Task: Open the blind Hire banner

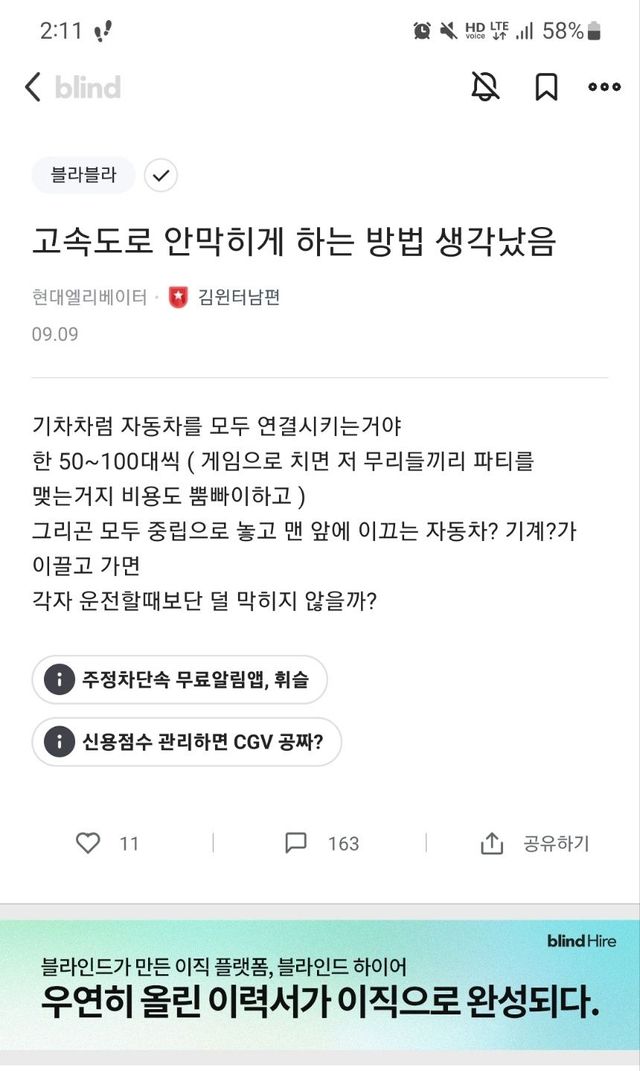Action: [x=320, y=984]
